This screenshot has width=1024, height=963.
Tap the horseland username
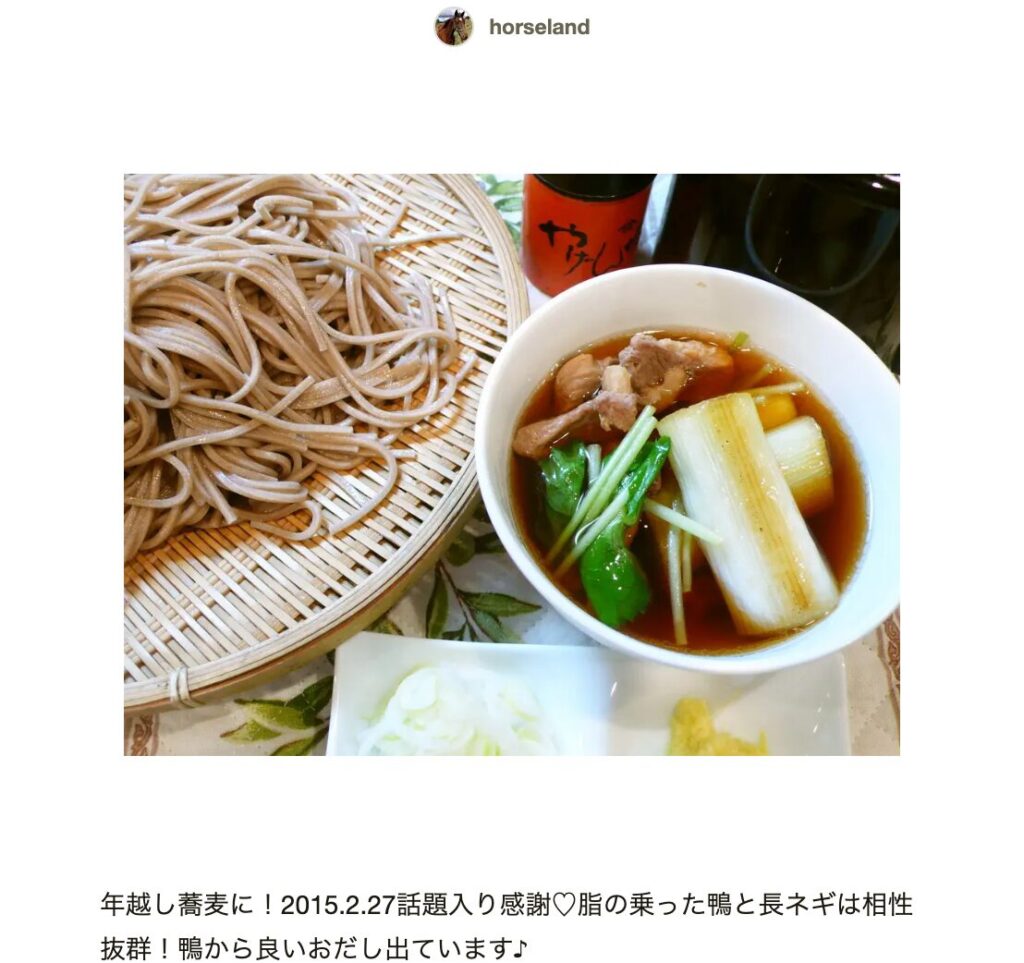539,28
